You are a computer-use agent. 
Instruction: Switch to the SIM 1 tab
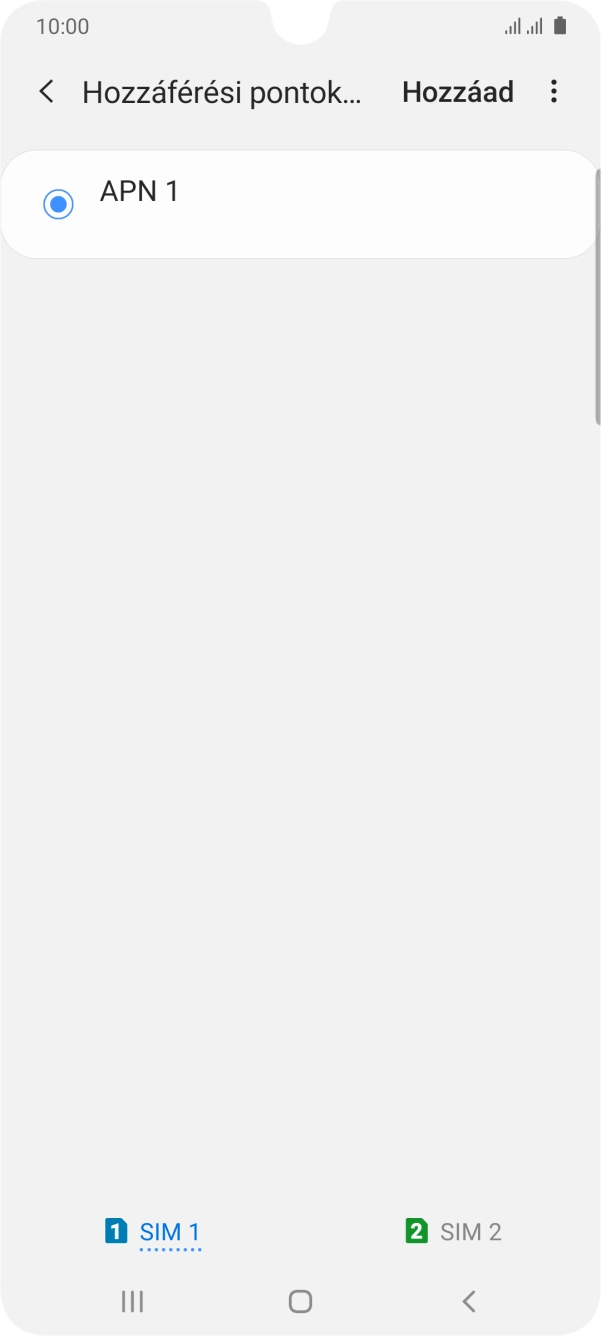(154, 1231)
